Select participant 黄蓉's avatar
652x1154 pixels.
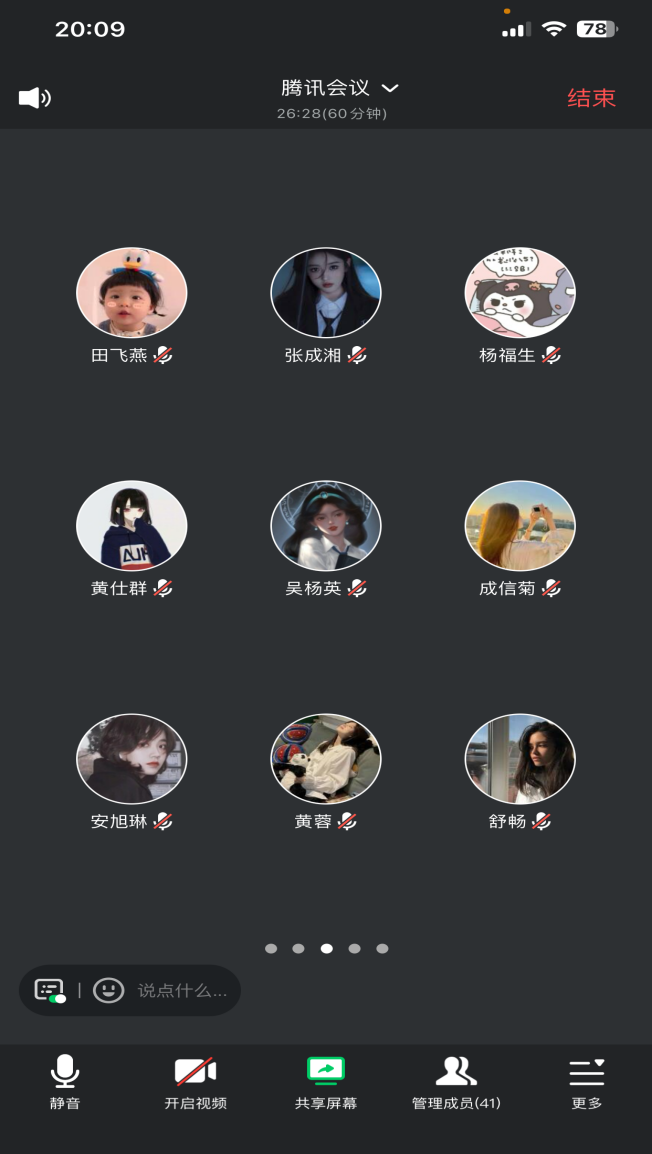(325, 759)
